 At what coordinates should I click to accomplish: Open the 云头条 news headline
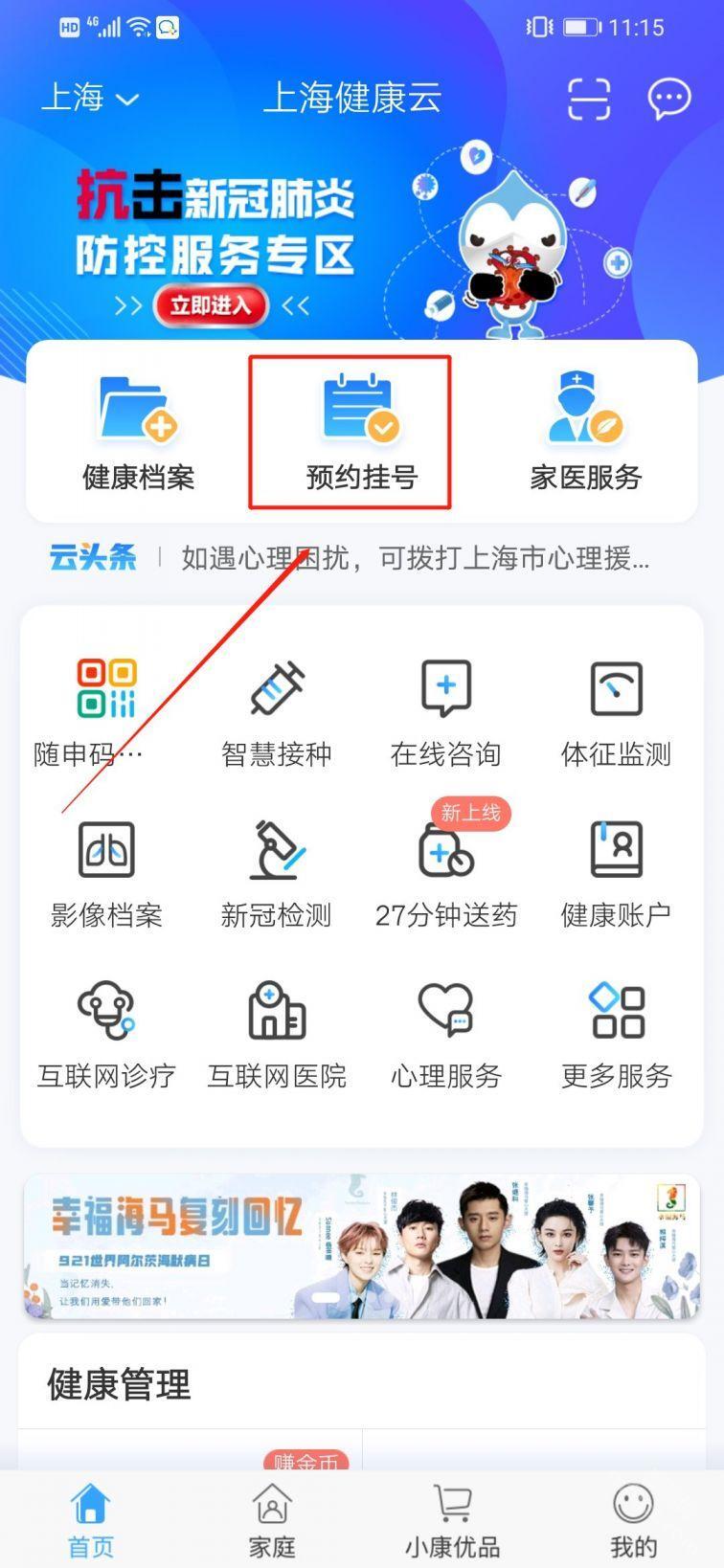414,558
